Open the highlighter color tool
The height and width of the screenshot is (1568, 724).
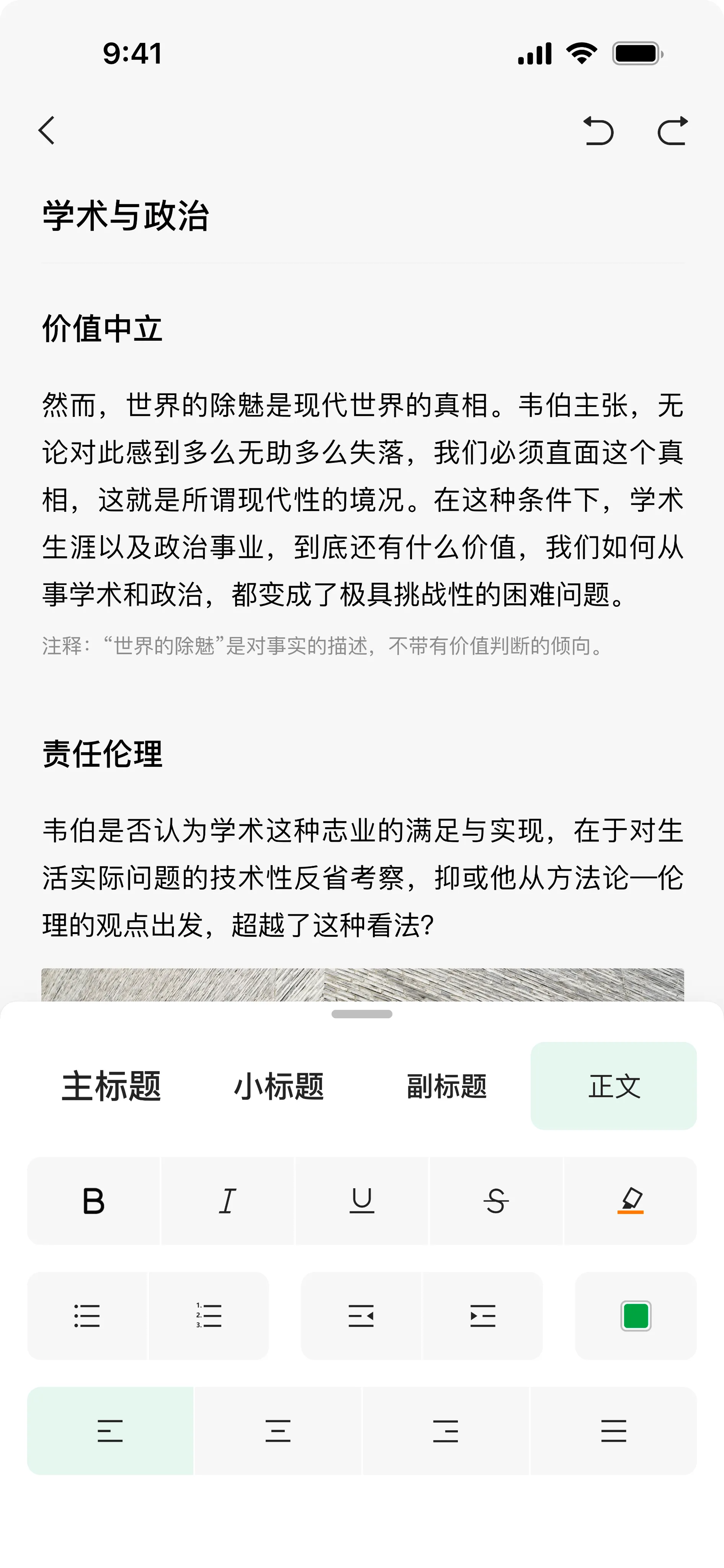tap(630, 1201)
